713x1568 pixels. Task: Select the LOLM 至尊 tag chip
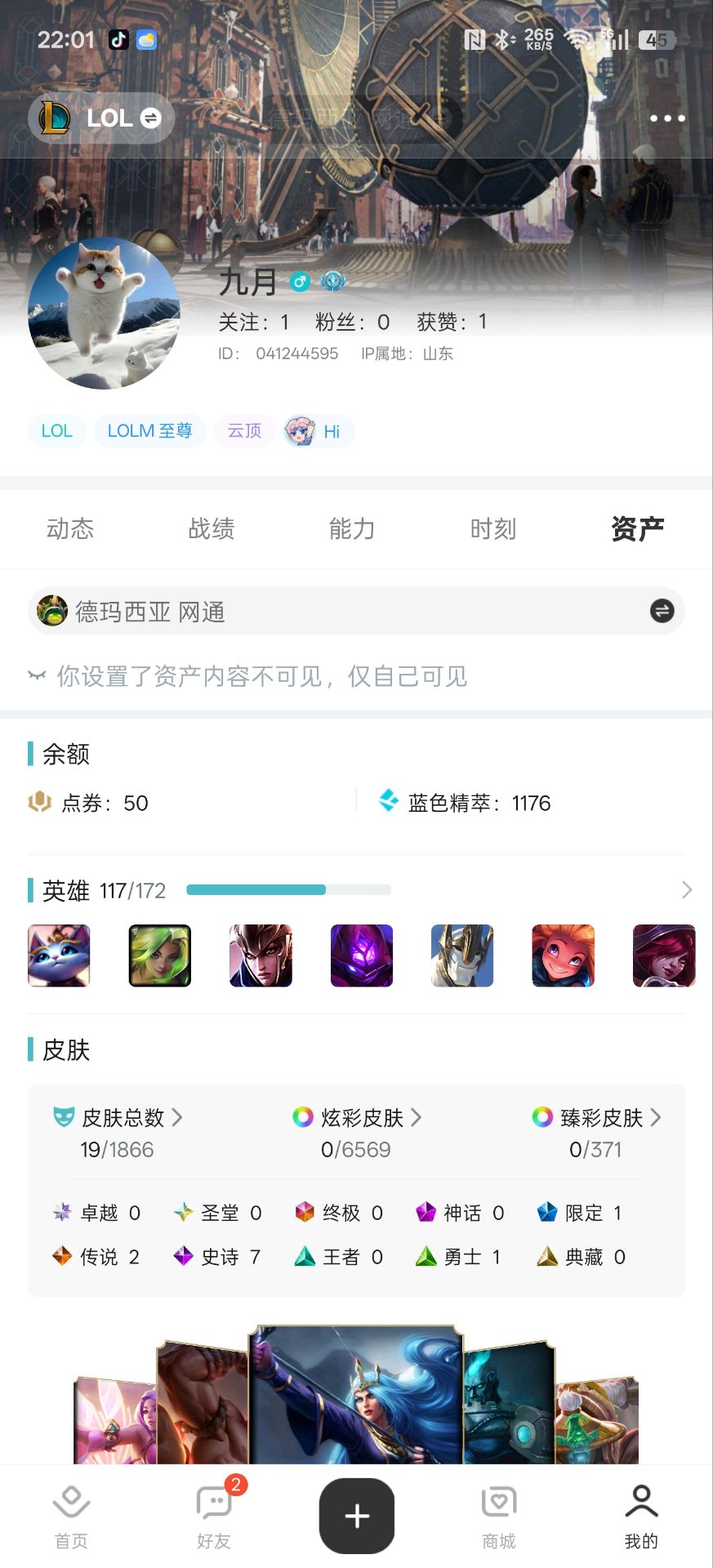point(149,431)
